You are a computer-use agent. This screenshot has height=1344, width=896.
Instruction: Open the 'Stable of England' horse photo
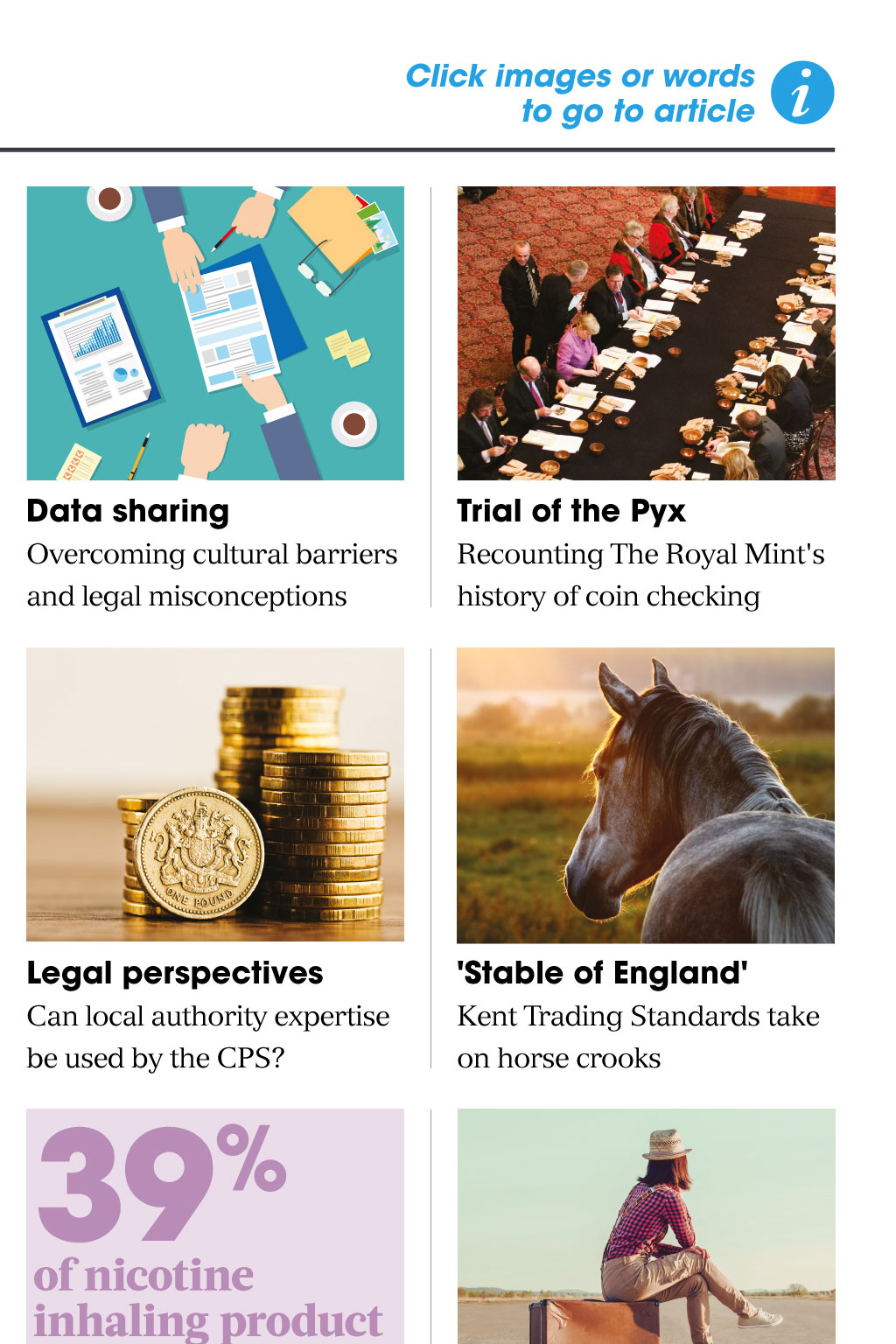tap(646, 794)
